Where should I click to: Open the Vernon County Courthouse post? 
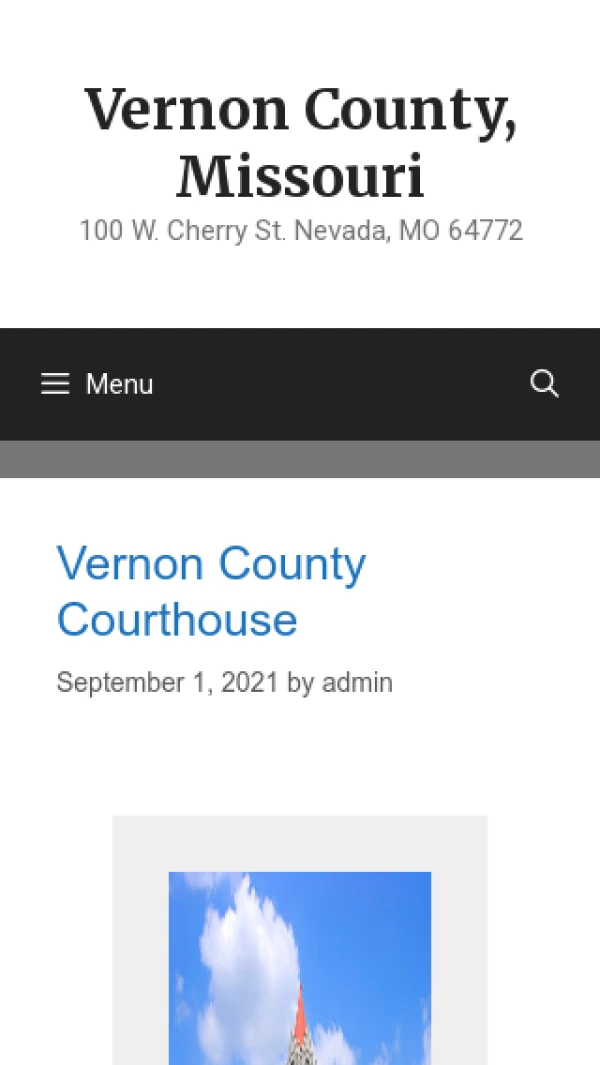[211, 591]
